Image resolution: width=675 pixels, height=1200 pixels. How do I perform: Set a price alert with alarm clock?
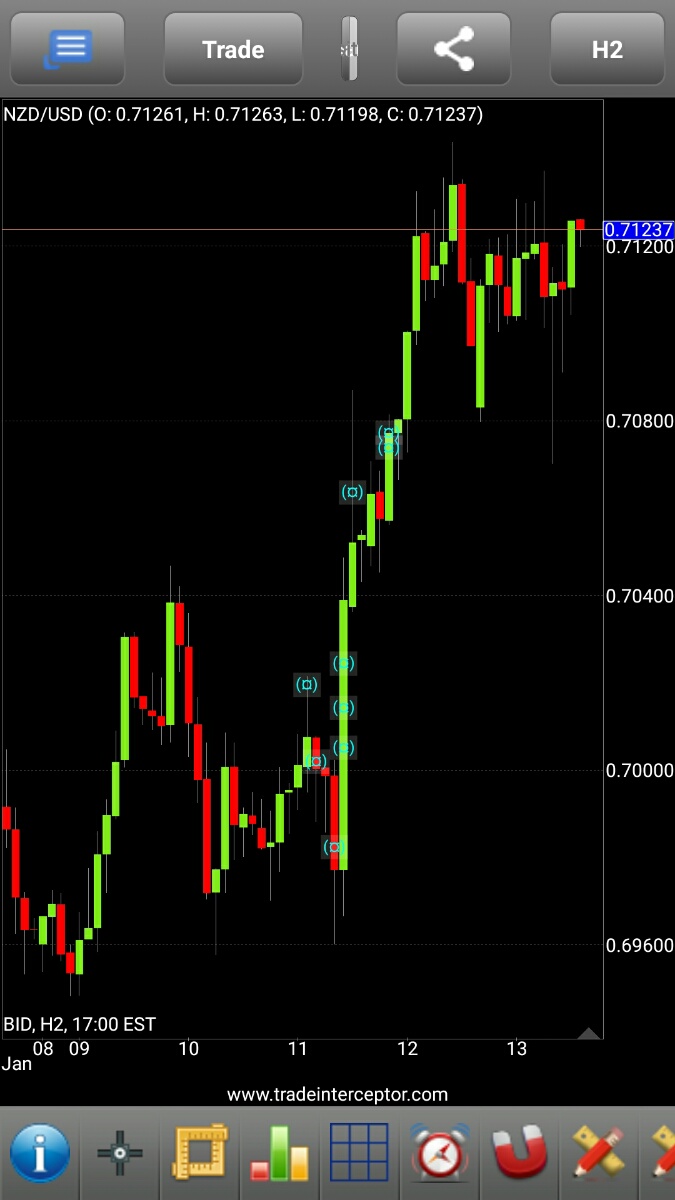tap(440, 1153)
